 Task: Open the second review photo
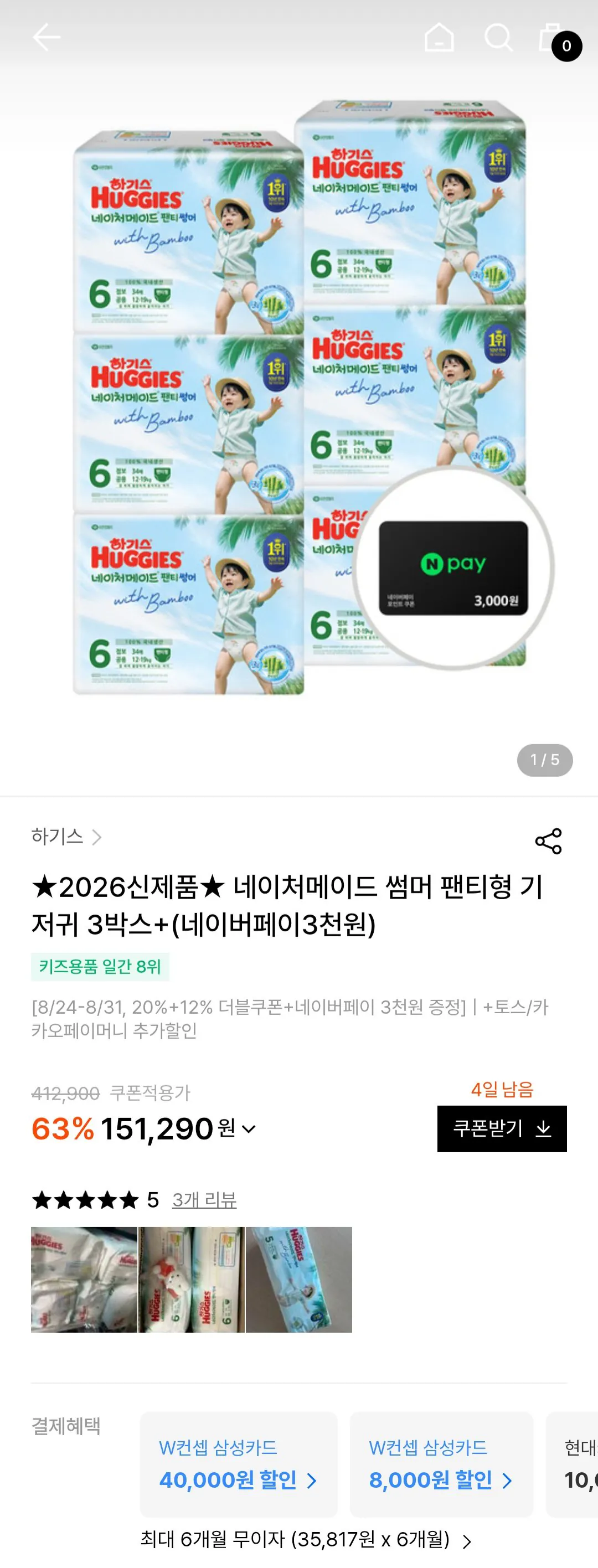(191, 1280)
